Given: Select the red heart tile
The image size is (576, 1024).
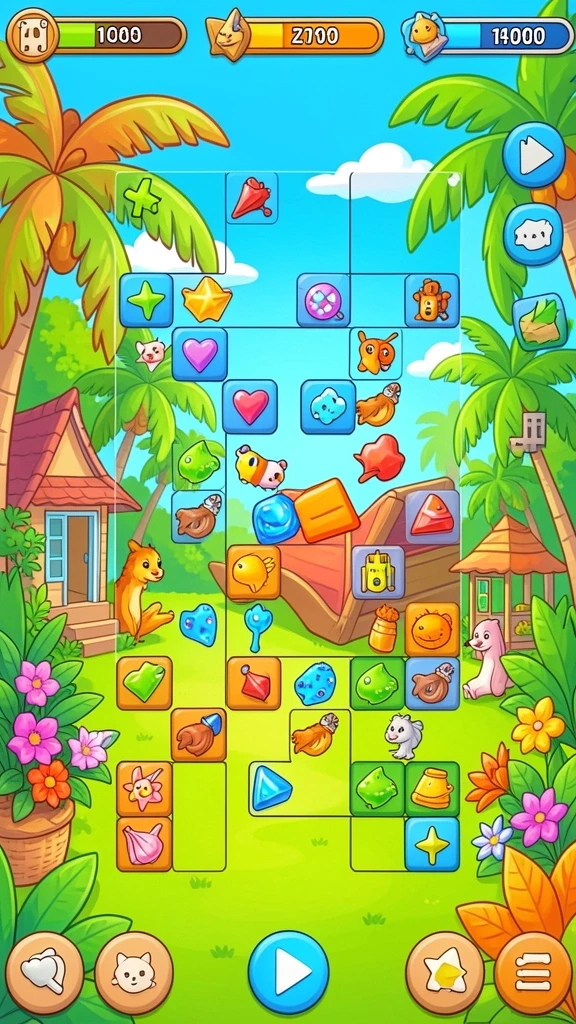Looking at the screenshot, I should point(250,407).
